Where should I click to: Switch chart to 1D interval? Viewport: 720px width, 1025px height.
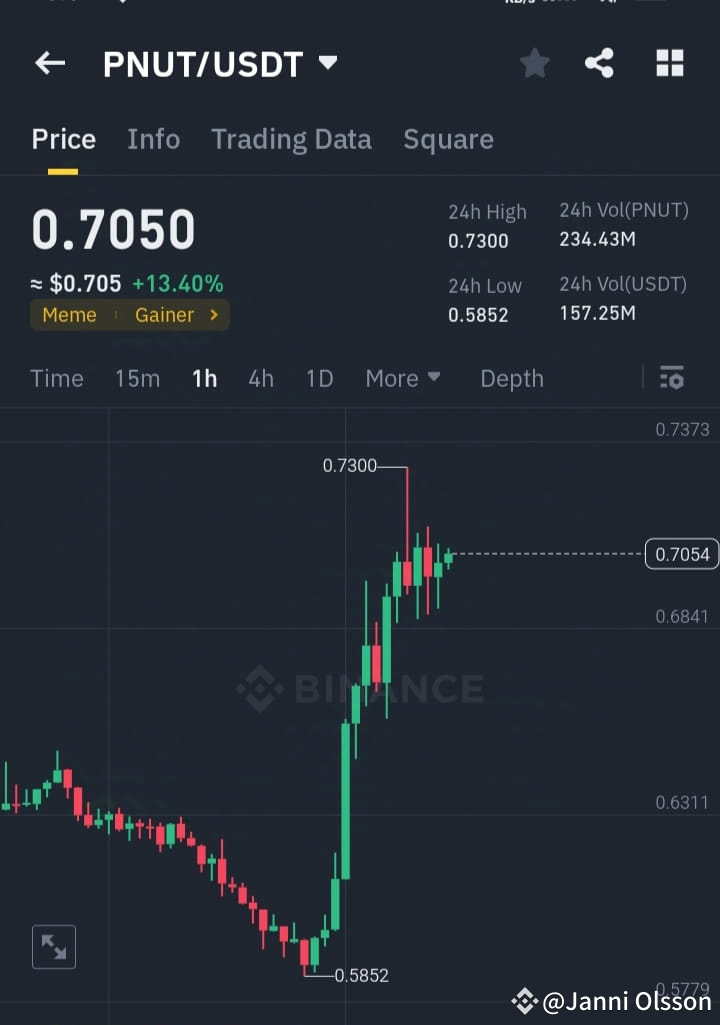pos(317,378)
